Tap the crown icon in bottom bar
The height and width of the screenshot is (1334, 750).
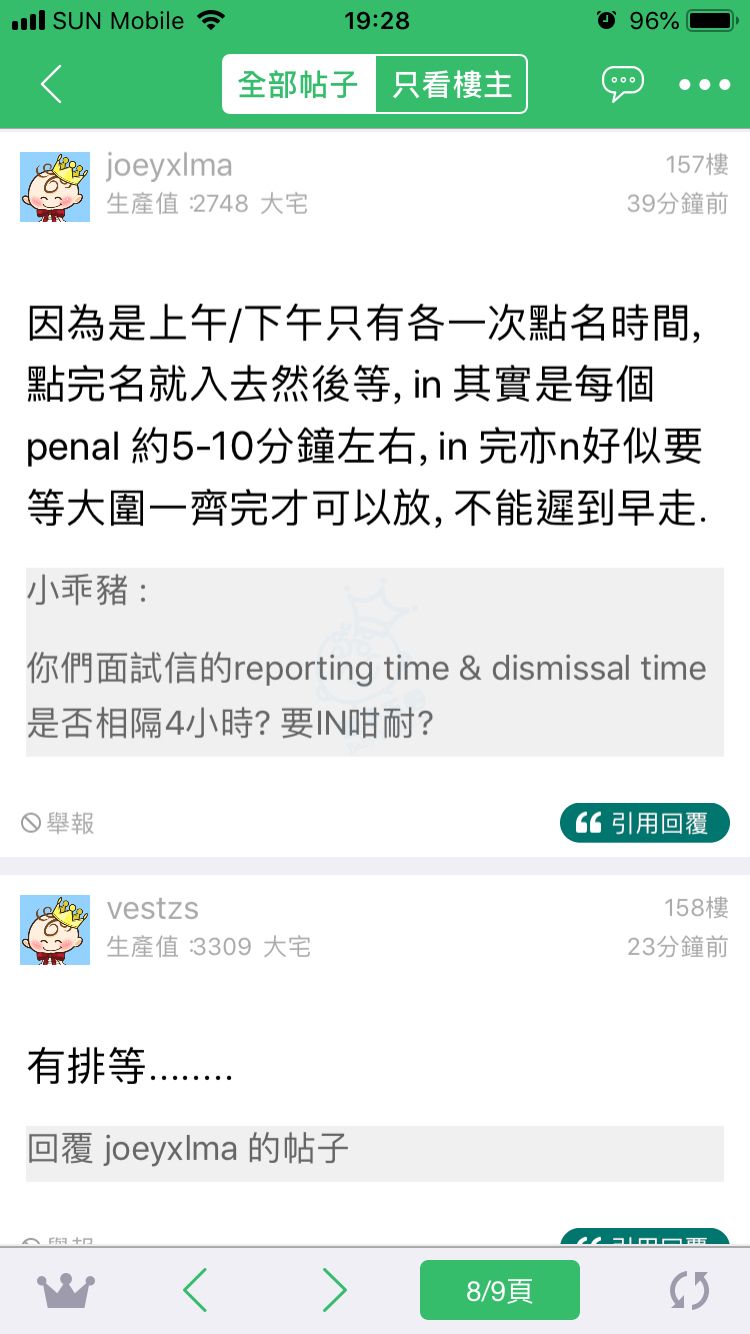tap(66, 1291)
